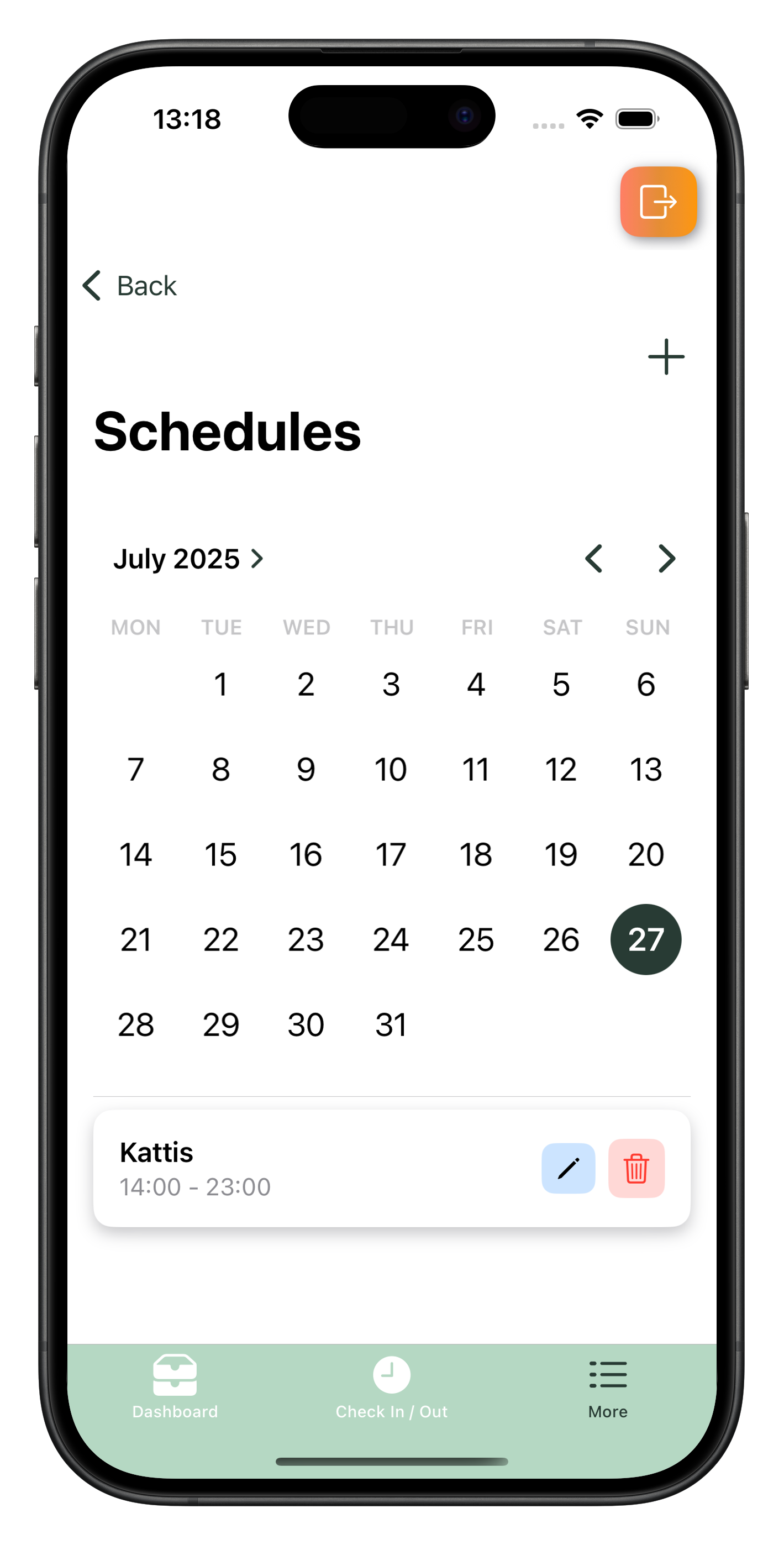Image resolution: width=784 pixels, height=1545 pixels.
Task: Select July 10 on the calendar
Action: tap(391, 770)
